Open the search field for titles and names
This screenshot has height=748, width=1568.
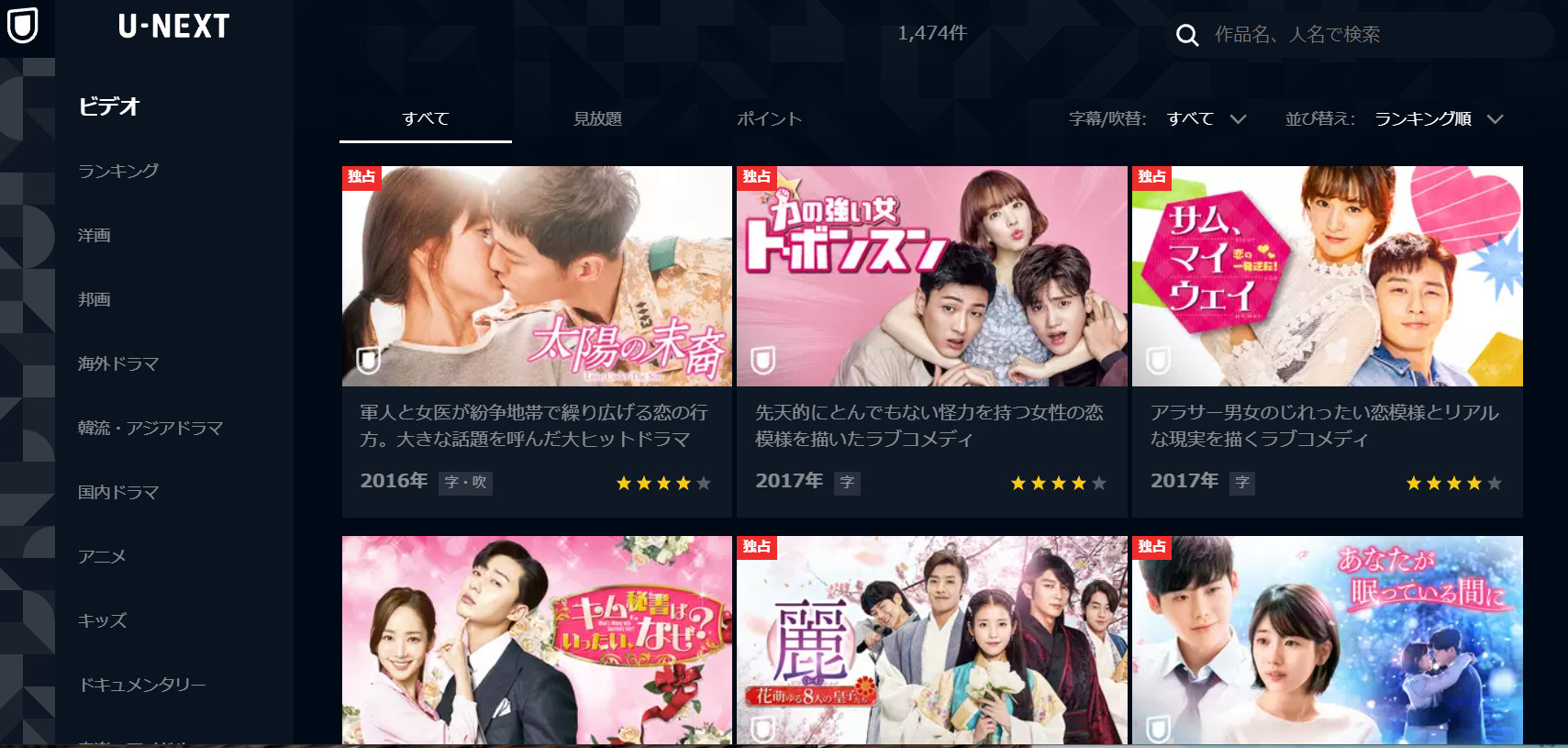(x=1358, y=35)
